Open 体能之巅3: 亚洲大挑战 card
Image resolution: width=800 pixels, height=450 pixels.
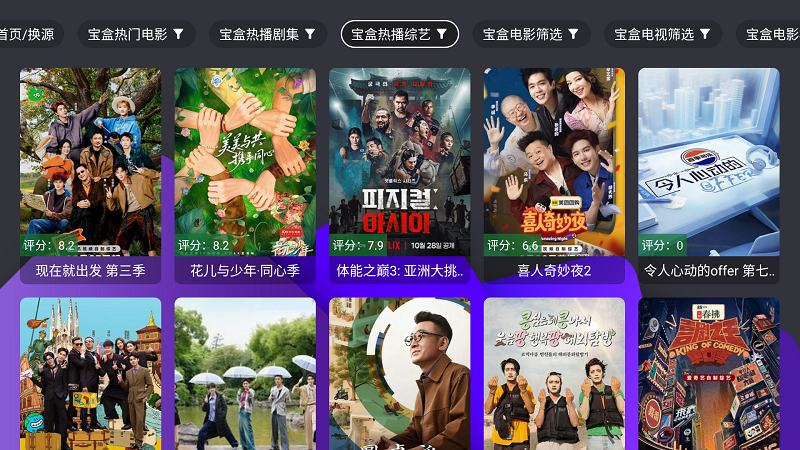click(x=399, y=170)
